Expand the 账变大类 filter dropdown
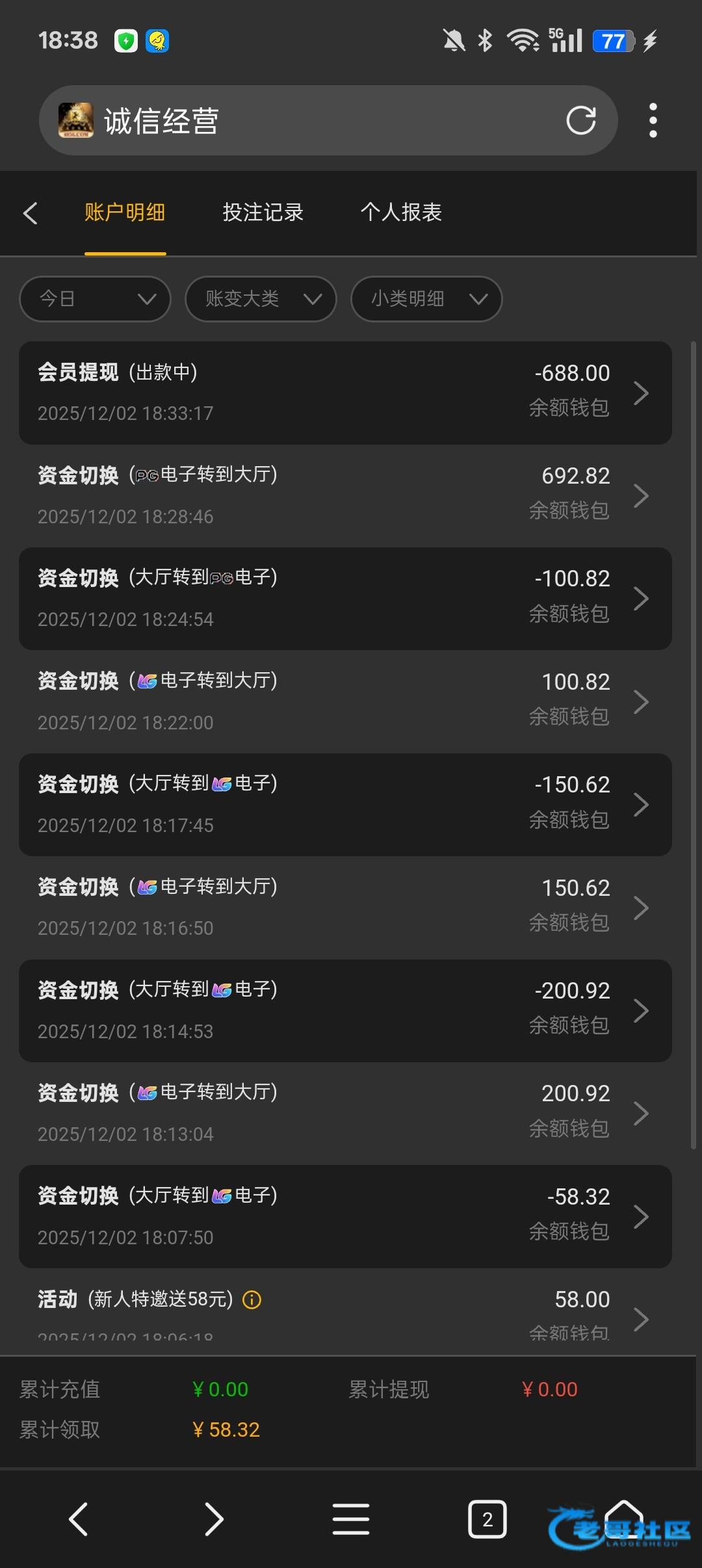The height and width of the screenshot is (1568, 702). [x=261, y=299]
